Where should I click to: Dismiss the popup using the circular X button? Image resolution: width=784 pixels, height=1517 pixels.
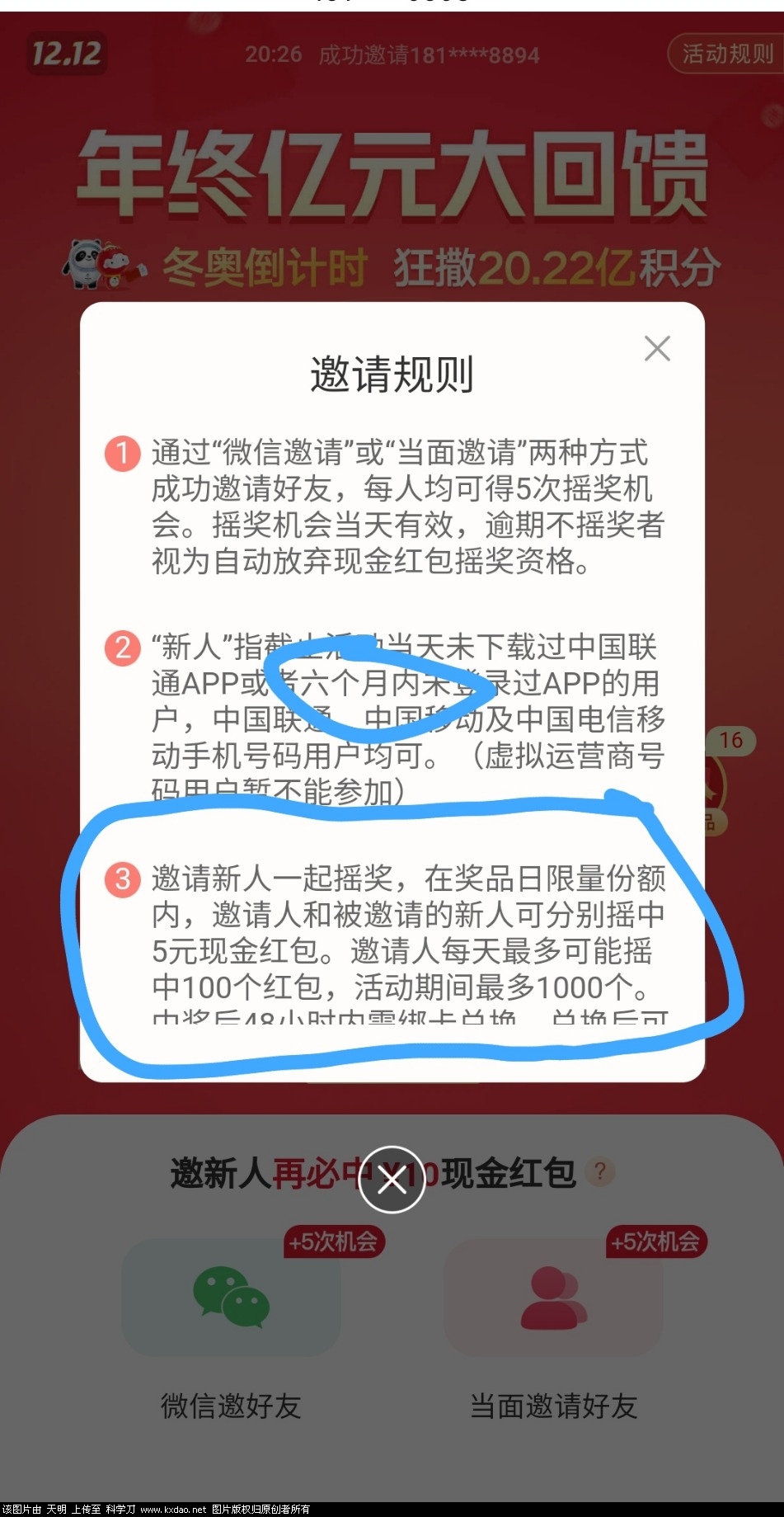tap(392, 1180)
